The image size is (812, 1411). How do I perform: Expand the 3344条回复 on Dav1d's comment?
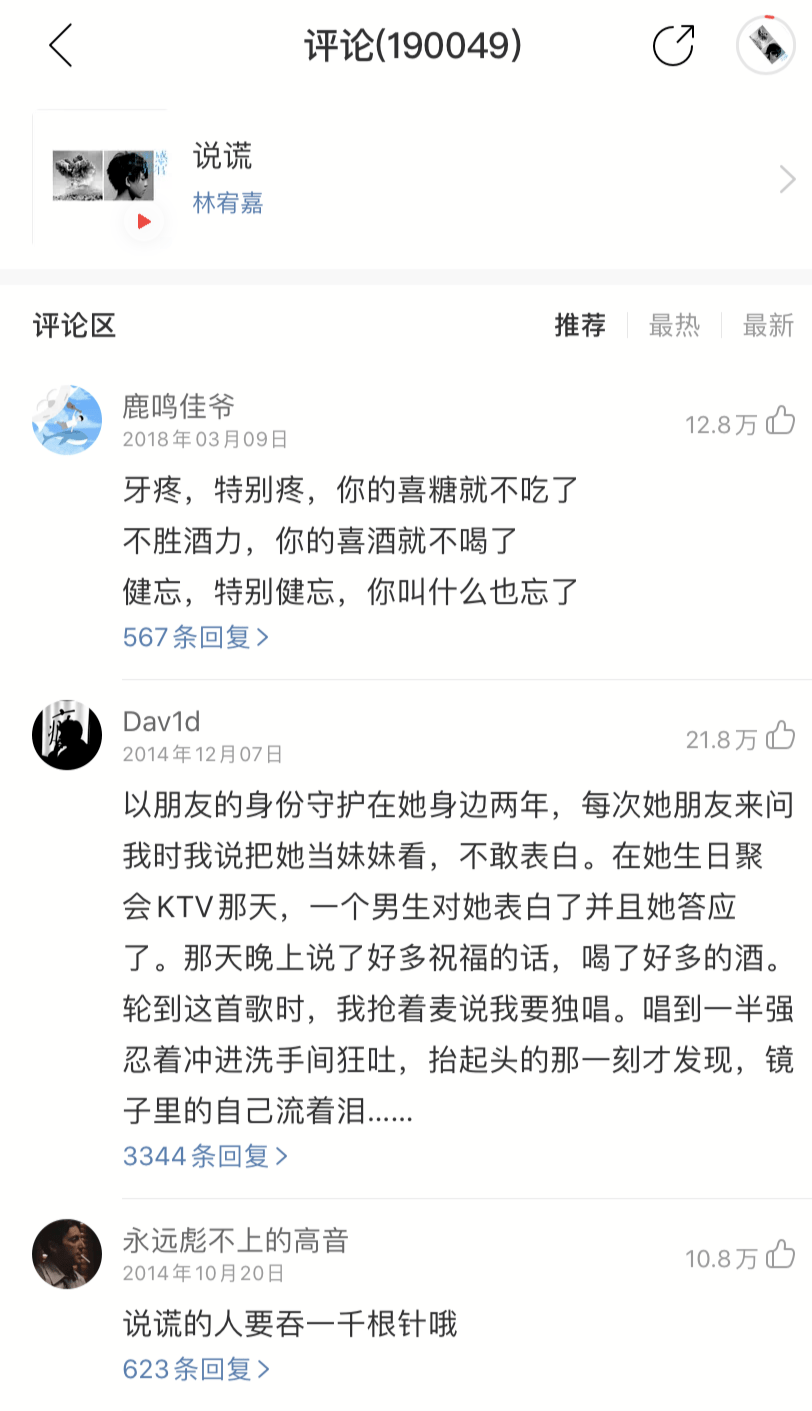pyautogui.click(x=205, y=1156)
